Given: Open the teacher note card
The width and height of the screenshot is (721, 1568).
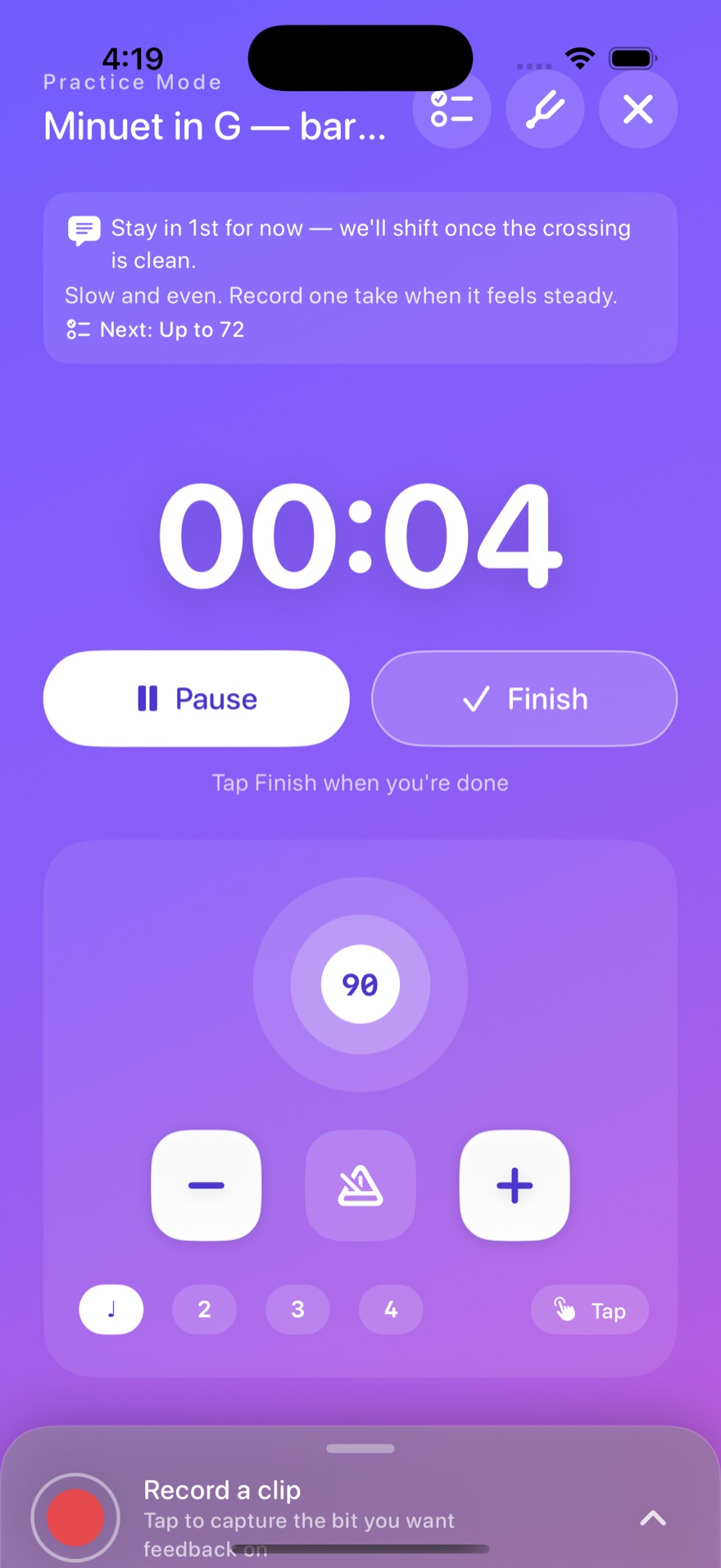Looking at the screenshot, I should click(360, 278).
